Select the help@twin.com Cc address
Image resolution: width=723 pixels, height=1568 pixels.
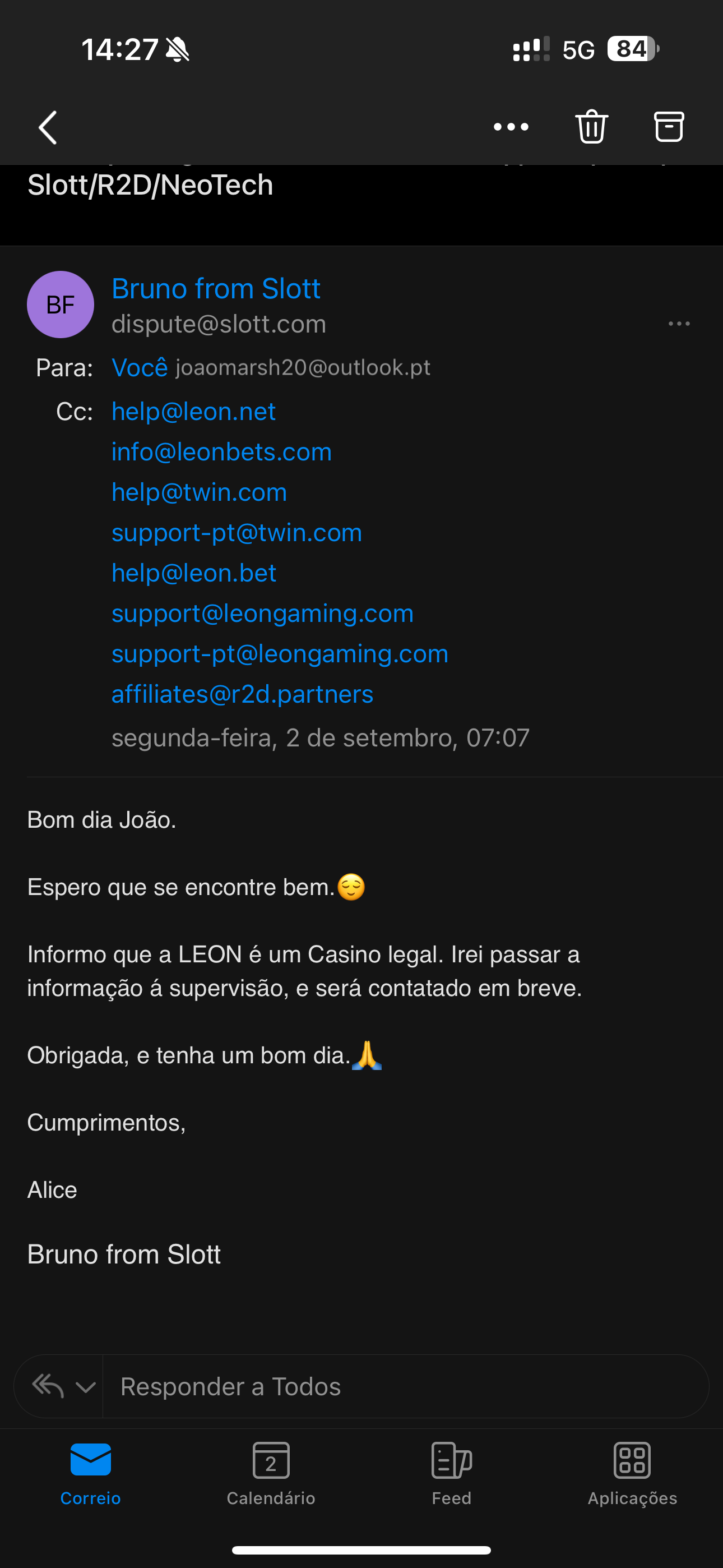coord(199,492)
